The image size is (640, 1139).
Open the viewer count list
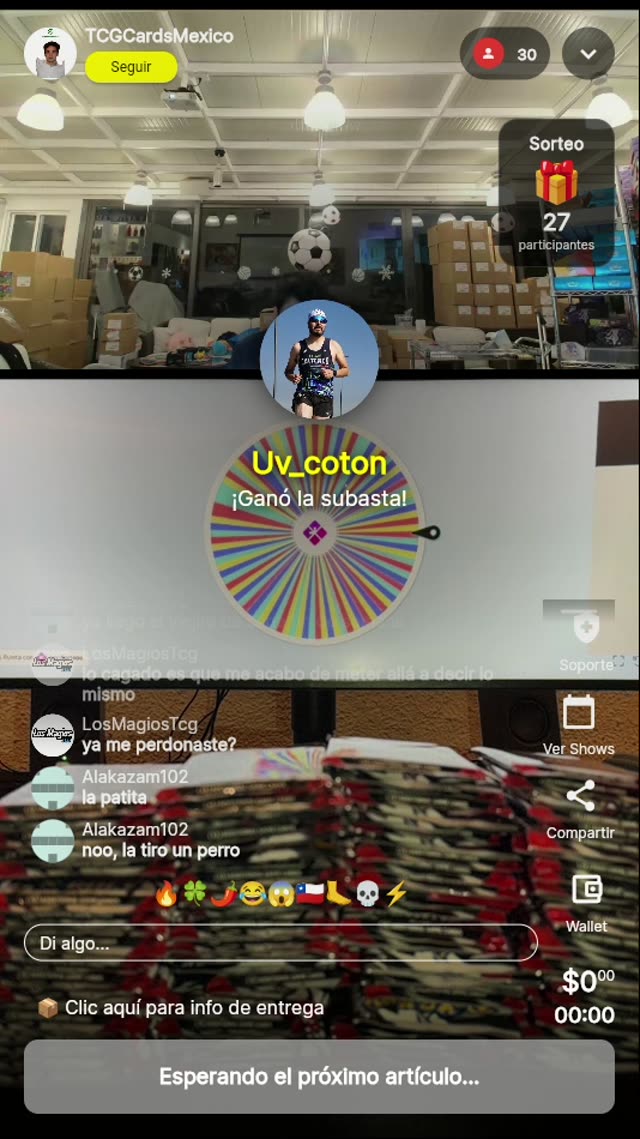click(x=505, y=54)
